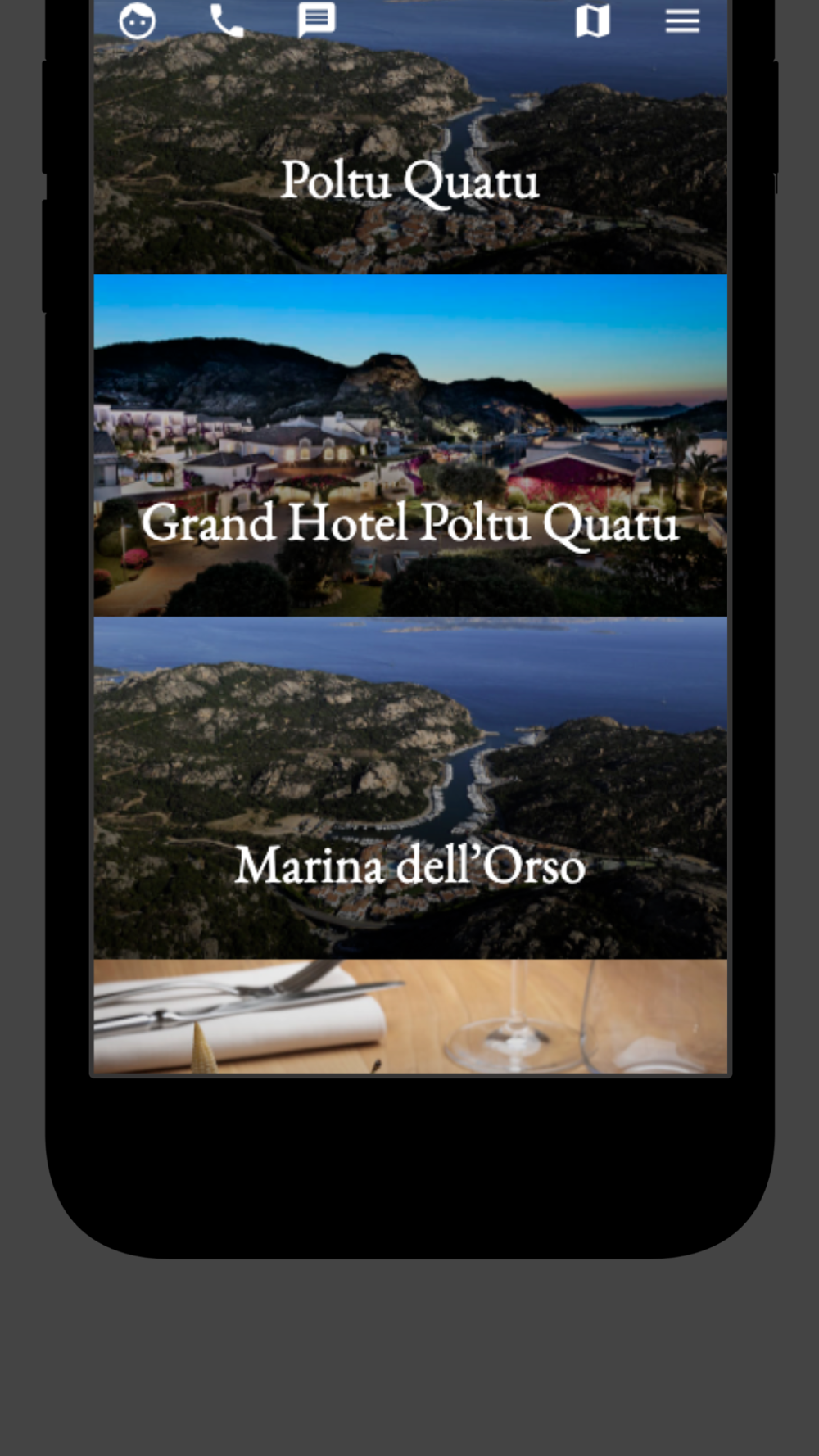
Task: Open the chat message icon
Action: click(316, 20)
